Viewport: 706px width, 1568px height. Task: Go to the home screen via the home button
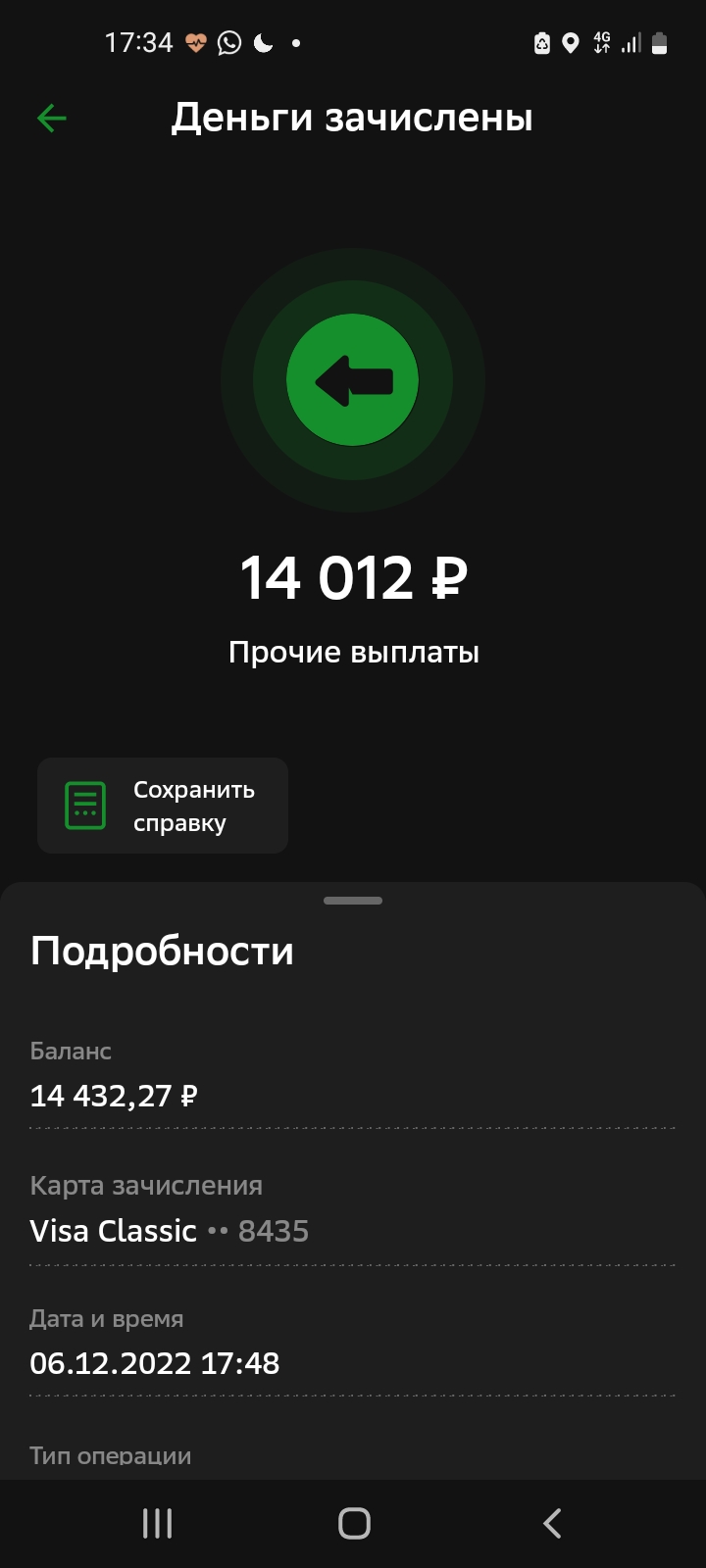(x=354, y=1523)
